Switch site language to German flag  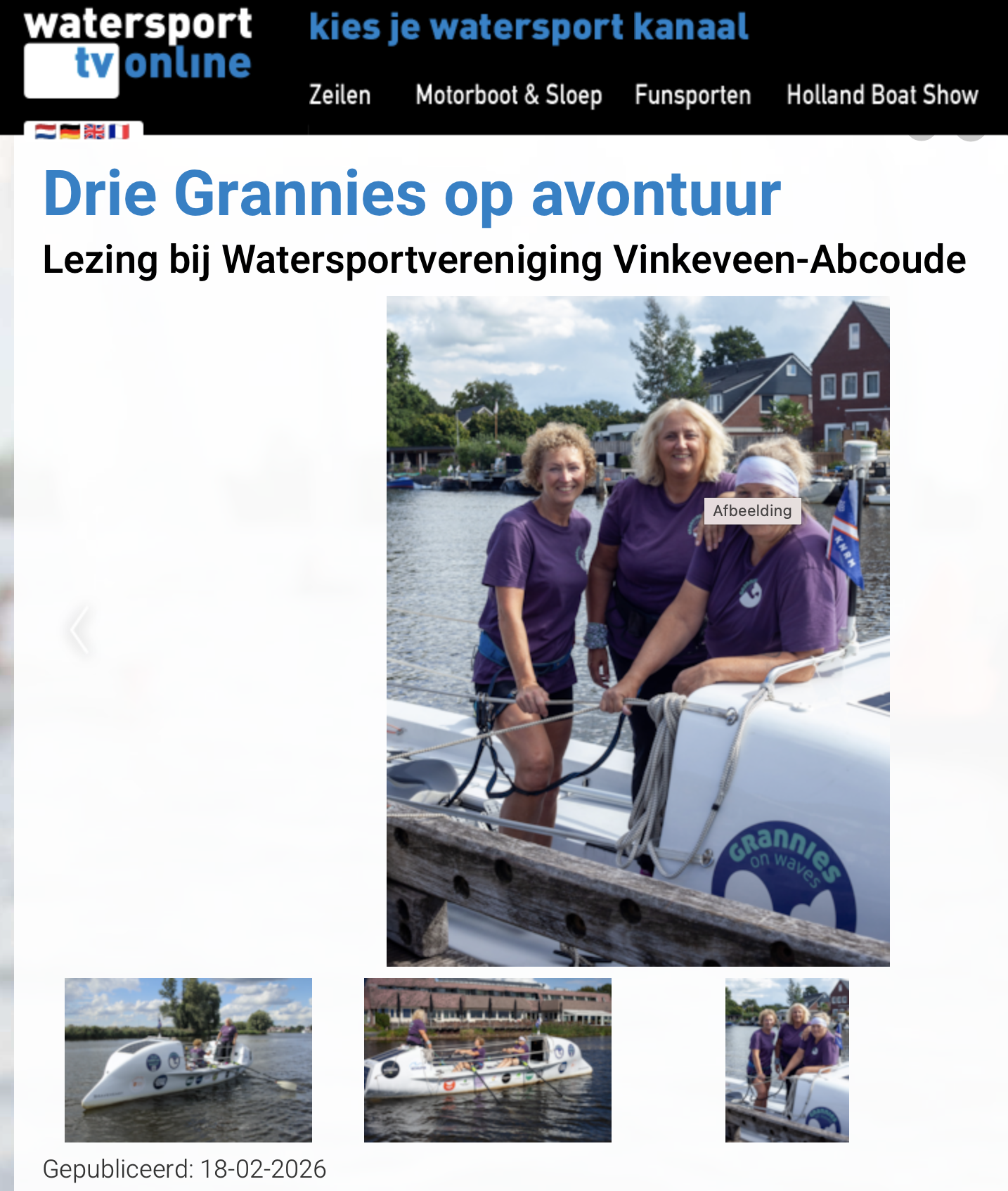click(x=70, y=131)
